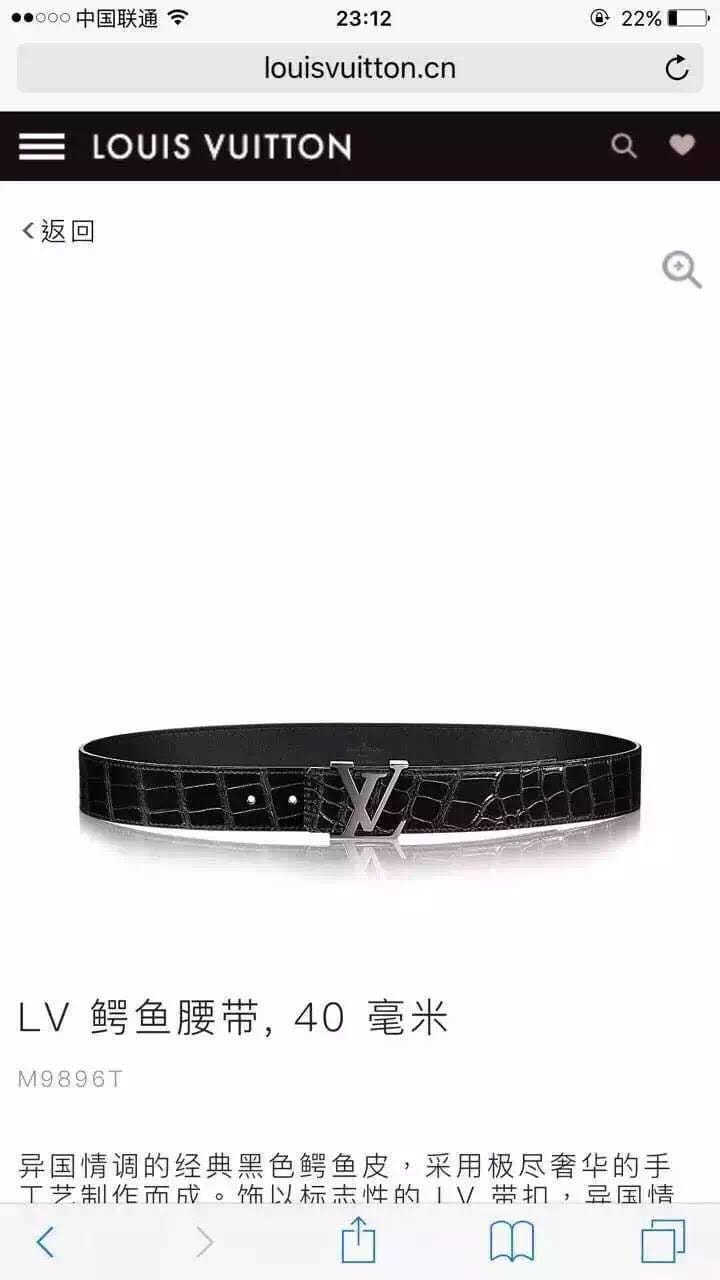This screenshot has width=720, height=1280.
Task: Open the wishlist heart icon
Action: coord(682,146)
